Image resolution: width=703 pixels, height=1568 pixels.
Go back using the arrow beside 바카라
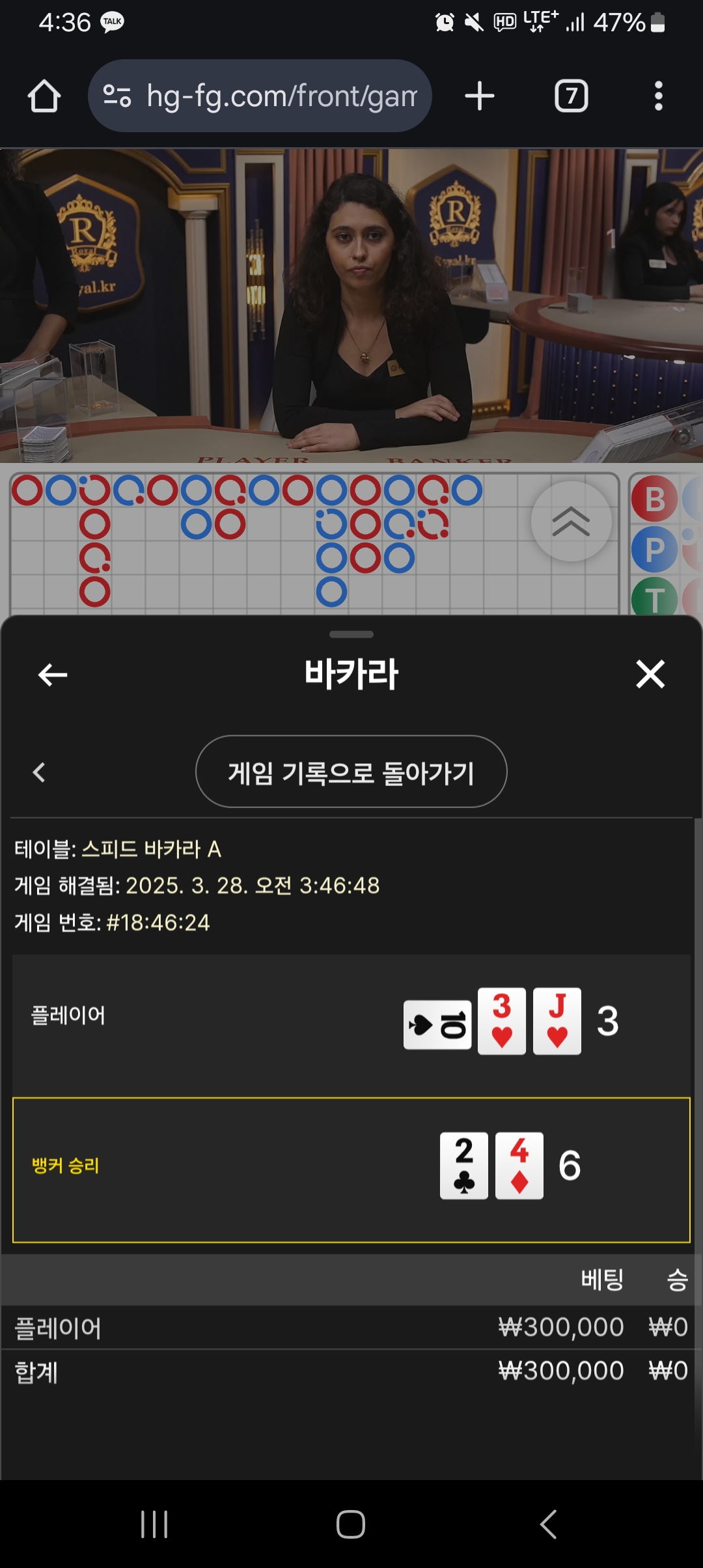53,675
